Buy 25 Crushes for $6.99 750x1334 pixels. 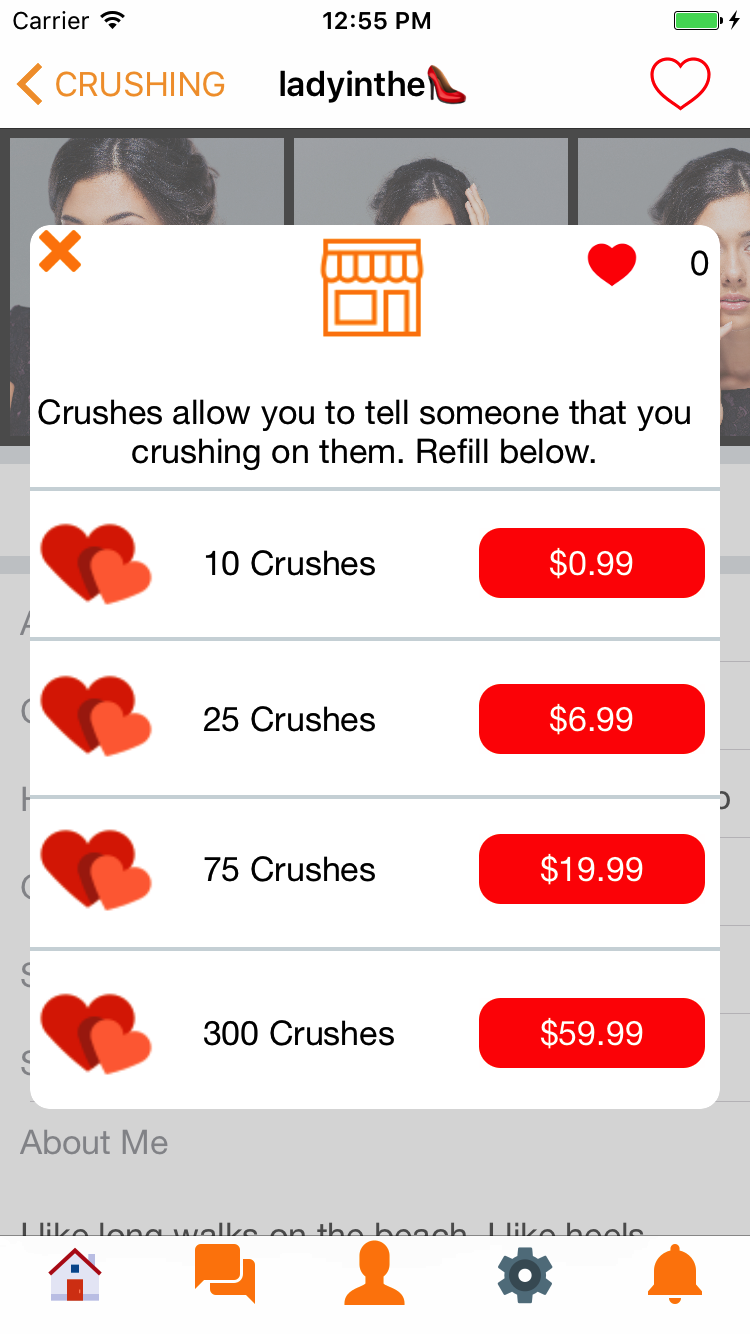pos(592,719)
